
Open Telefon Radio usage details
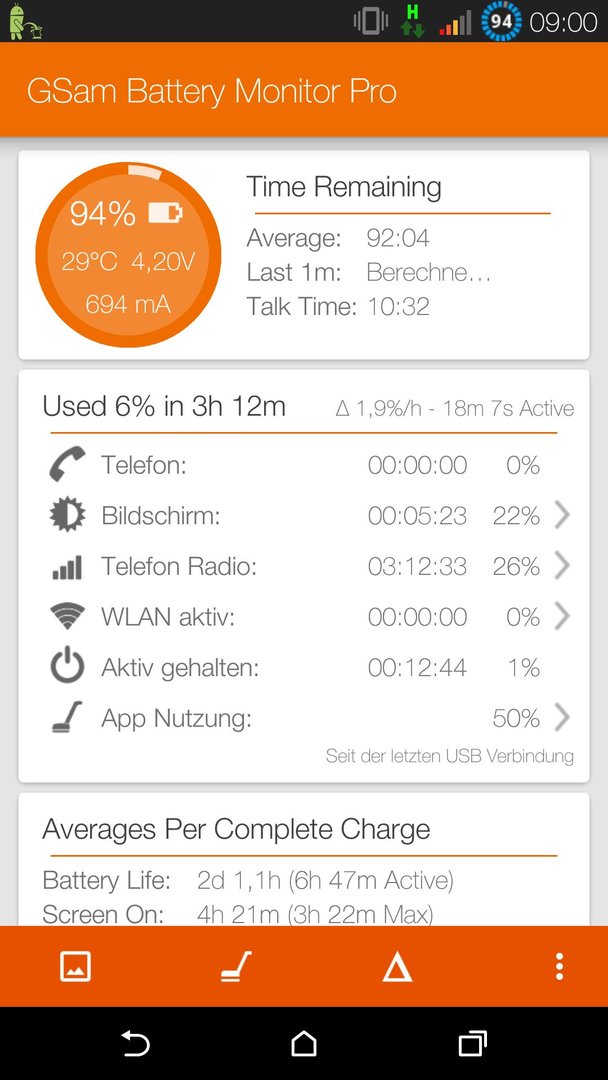(x=306, y=566)
